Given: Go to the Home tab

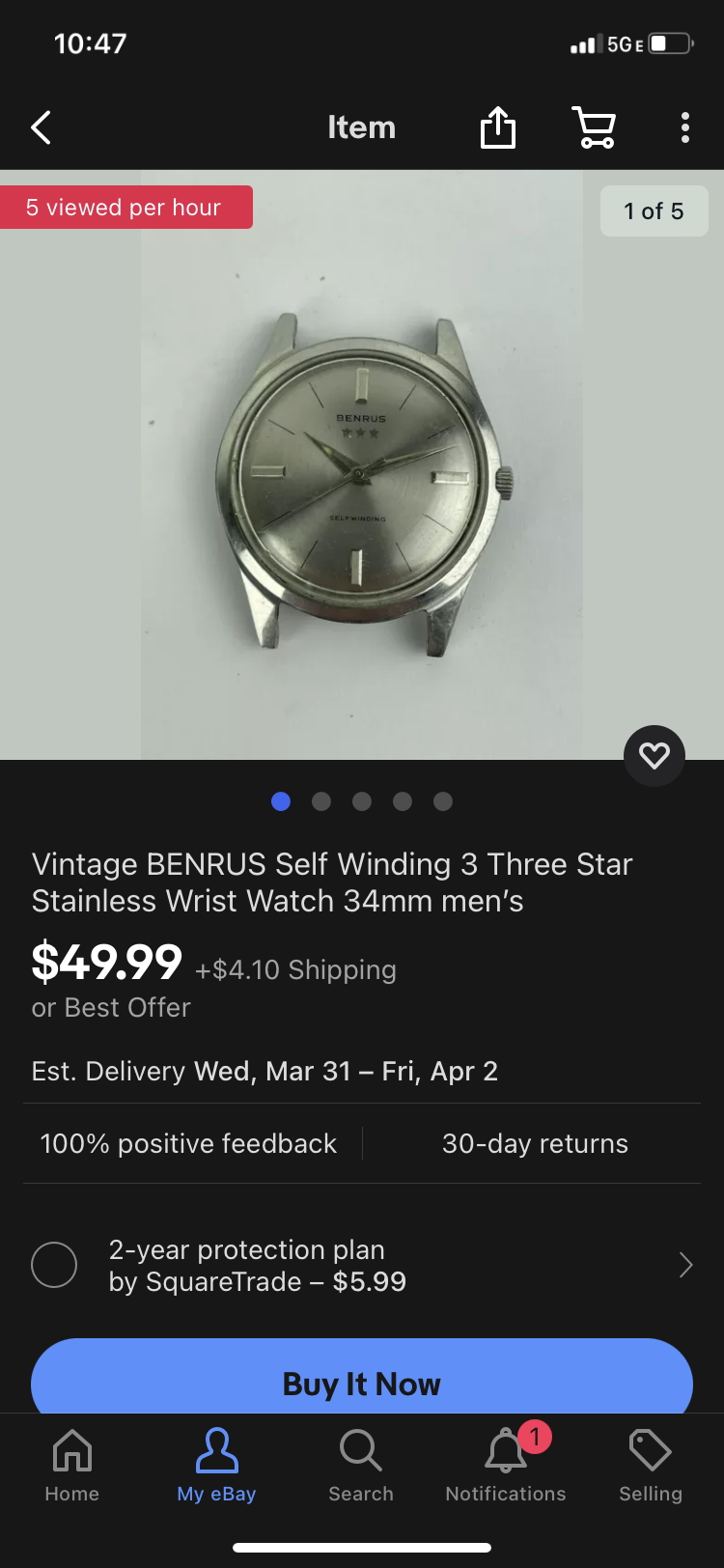Looking at the screenshot, I should (x=72, y=1466).
